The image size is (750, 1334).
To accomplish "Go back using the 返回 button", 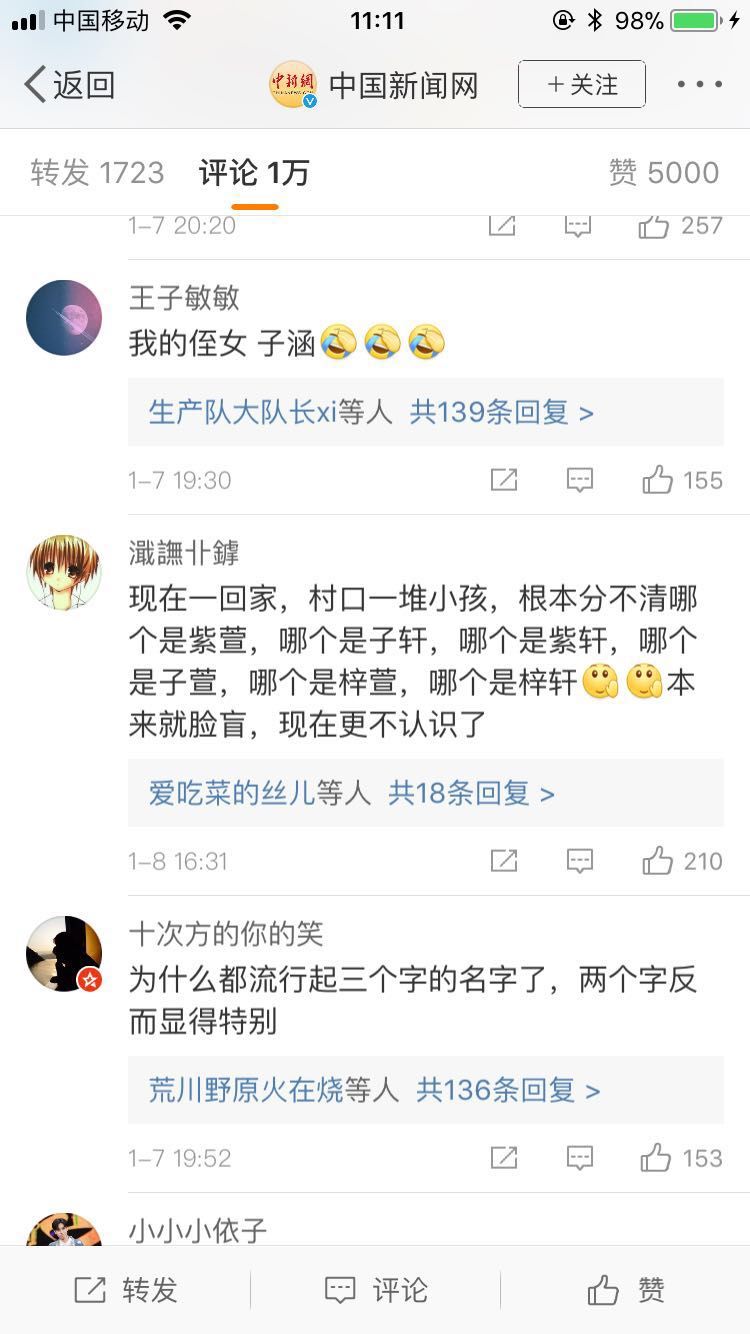I will coord(70,85).
